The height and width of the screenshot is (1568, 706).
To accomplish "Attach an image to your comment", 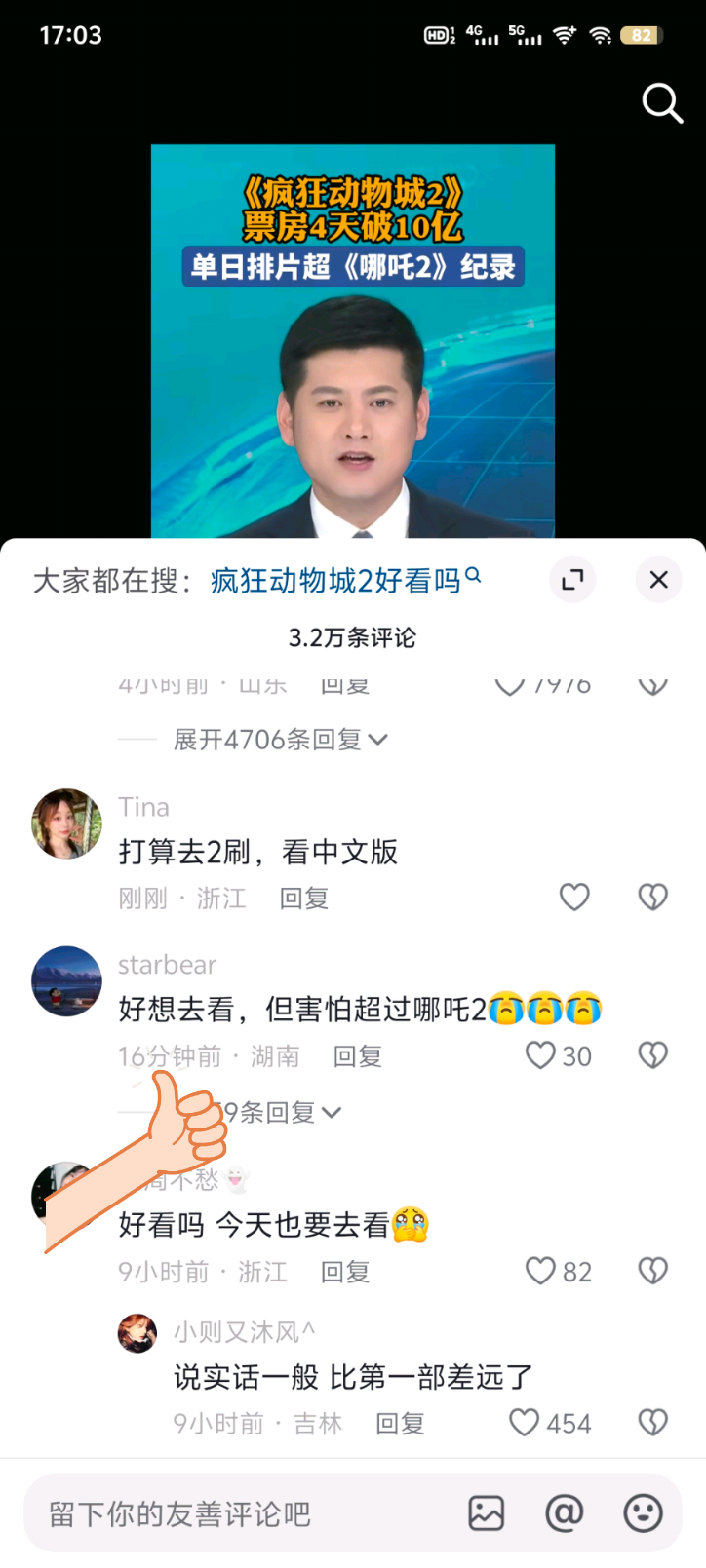I will 486,1513.
